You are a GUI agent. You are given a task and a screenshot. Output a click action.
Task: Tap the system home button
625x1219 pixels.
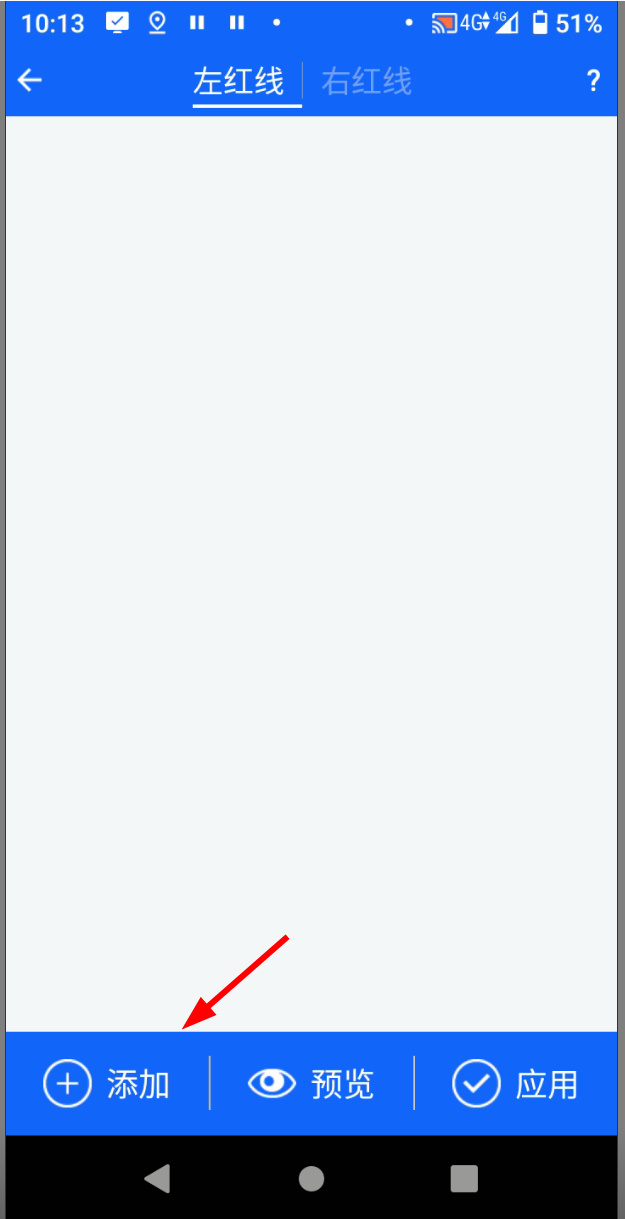[311, 1178]
